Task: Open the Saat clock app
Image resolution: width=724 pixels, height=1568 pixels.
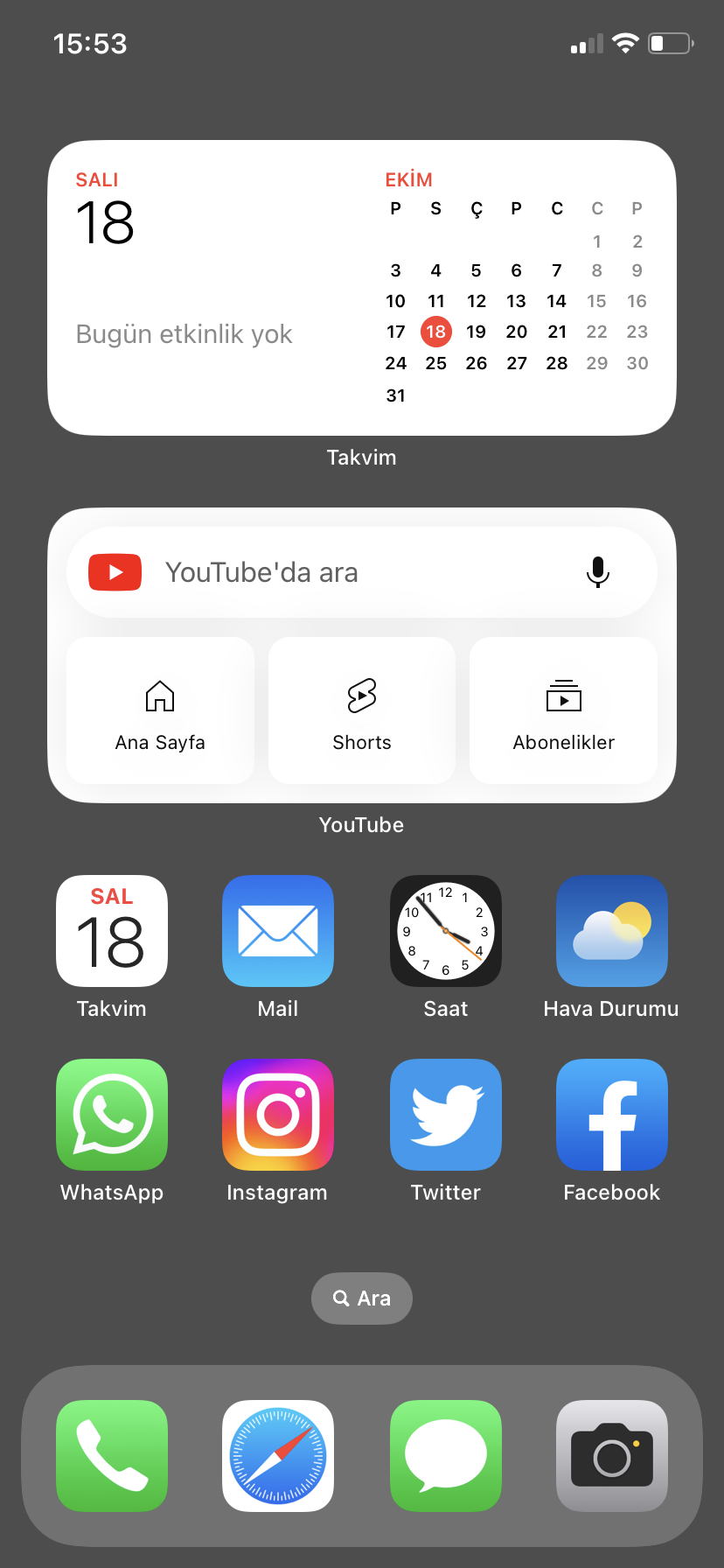Action: [445, 931]
